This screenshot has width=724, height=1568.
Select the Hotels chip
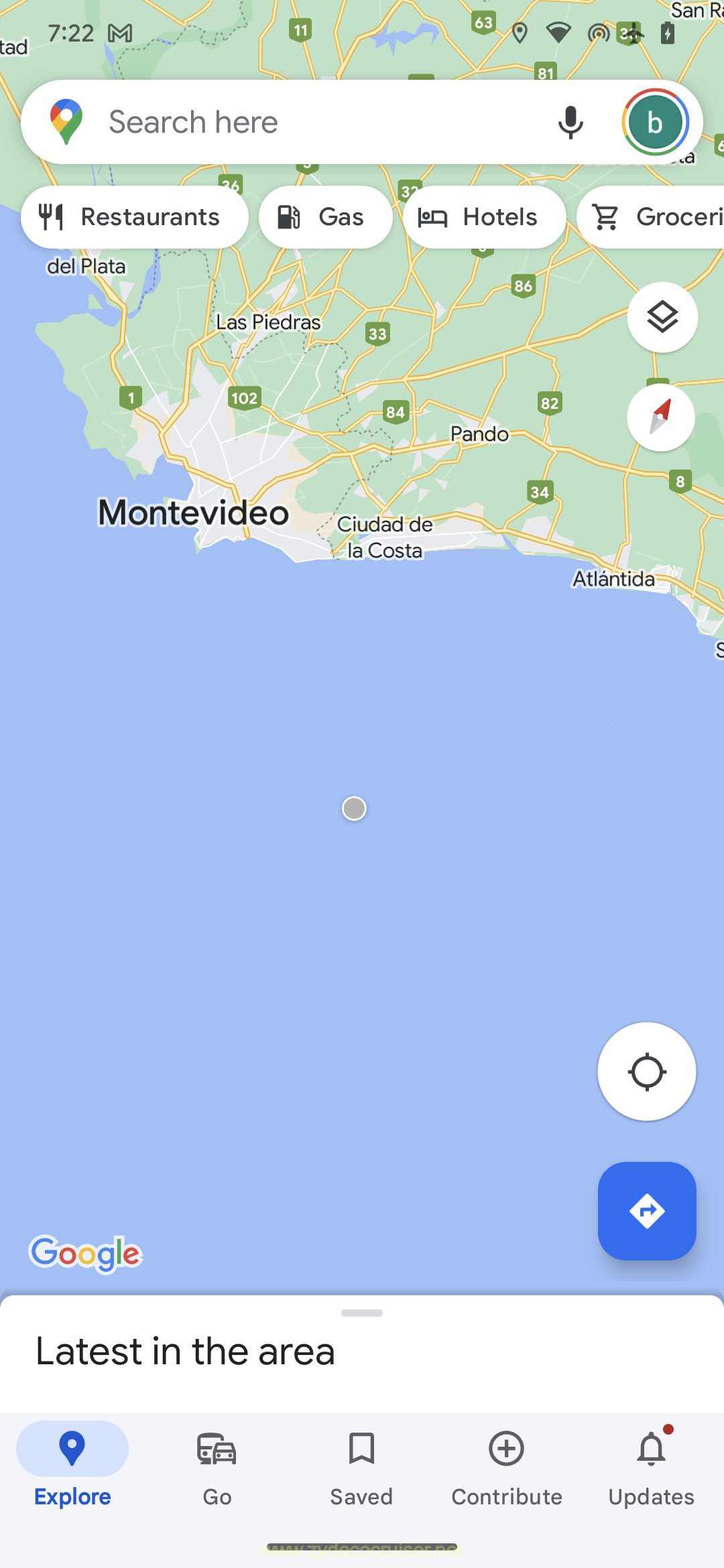point(484,217)
